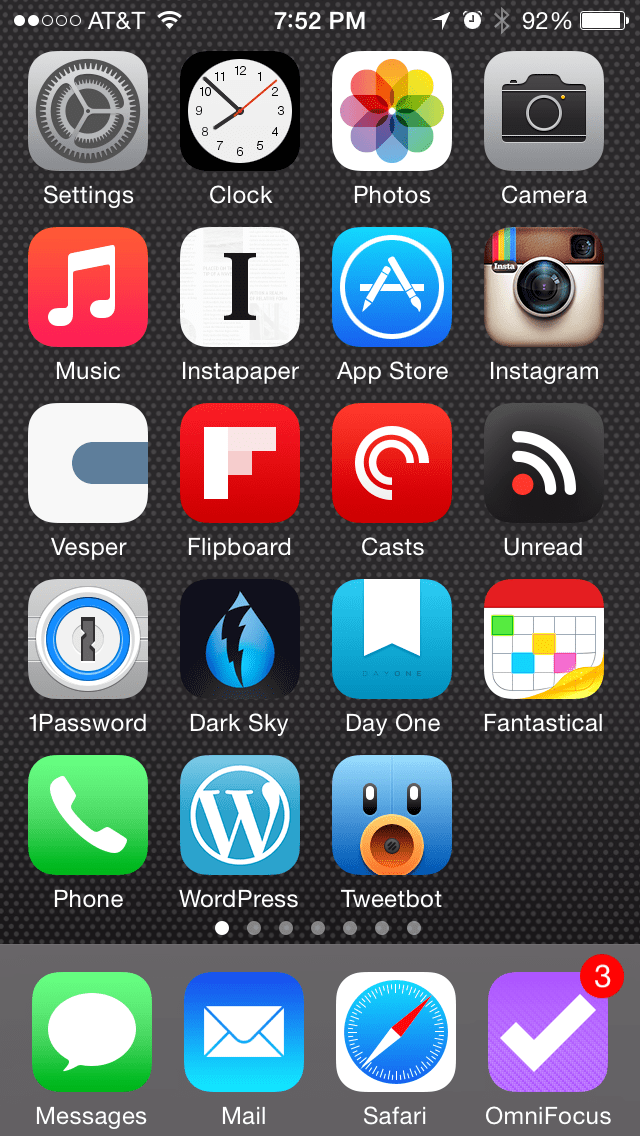The height and width of the screenshot is (1136, 640).
Task: Start the Camera app
Action: pos(544,111)
